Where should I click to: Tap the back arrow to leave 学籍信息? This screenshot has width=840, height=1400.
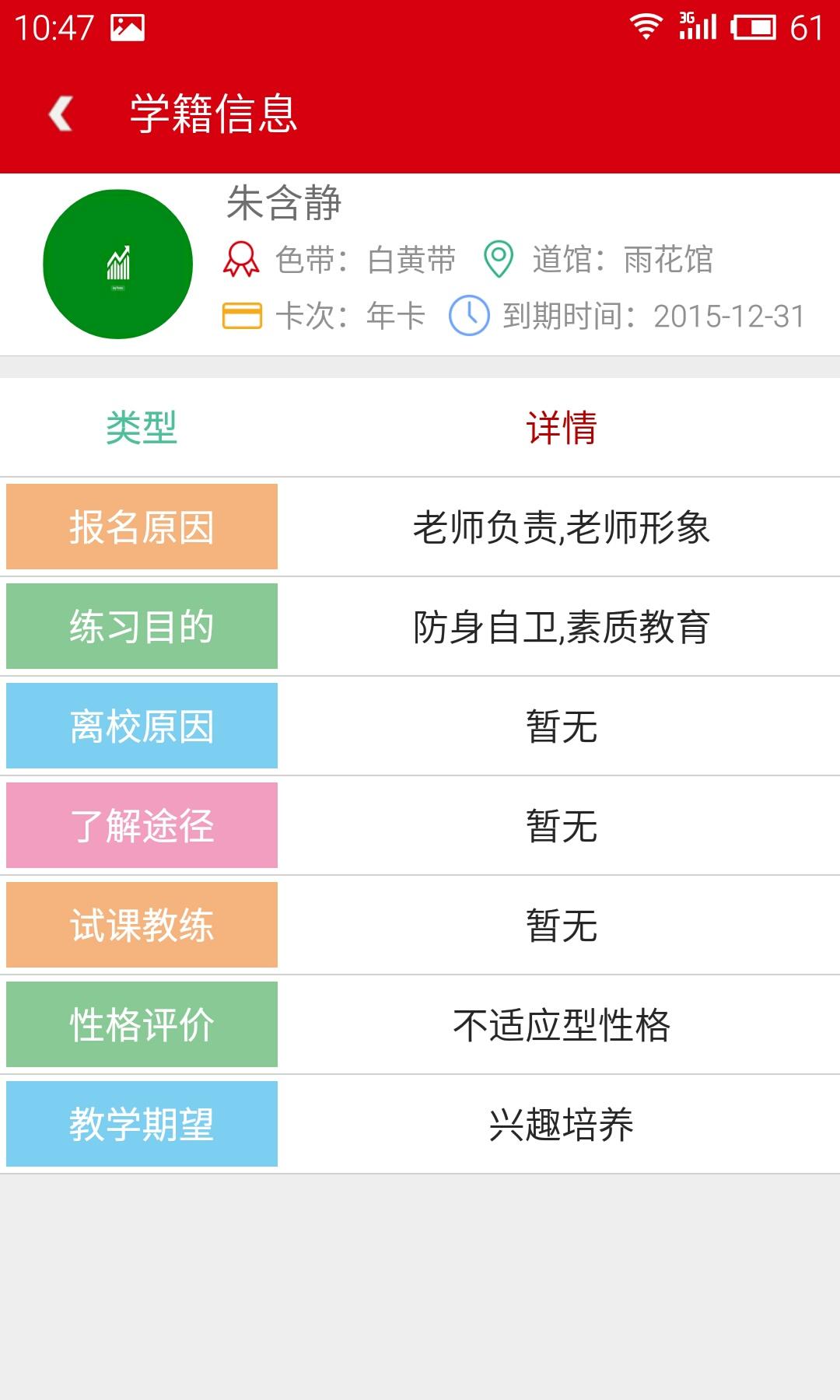pos(59,113)
